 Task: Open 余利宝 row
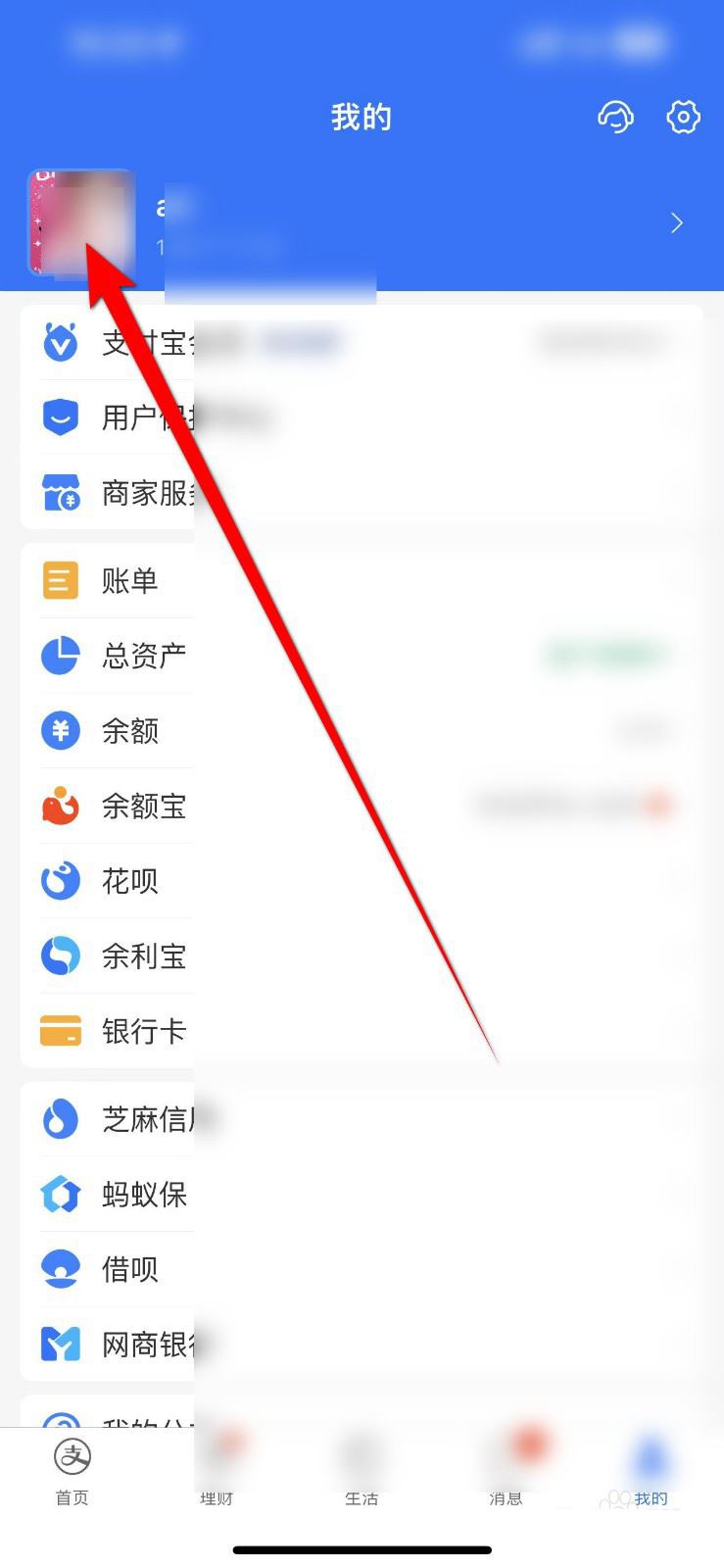tap(143, 956)
